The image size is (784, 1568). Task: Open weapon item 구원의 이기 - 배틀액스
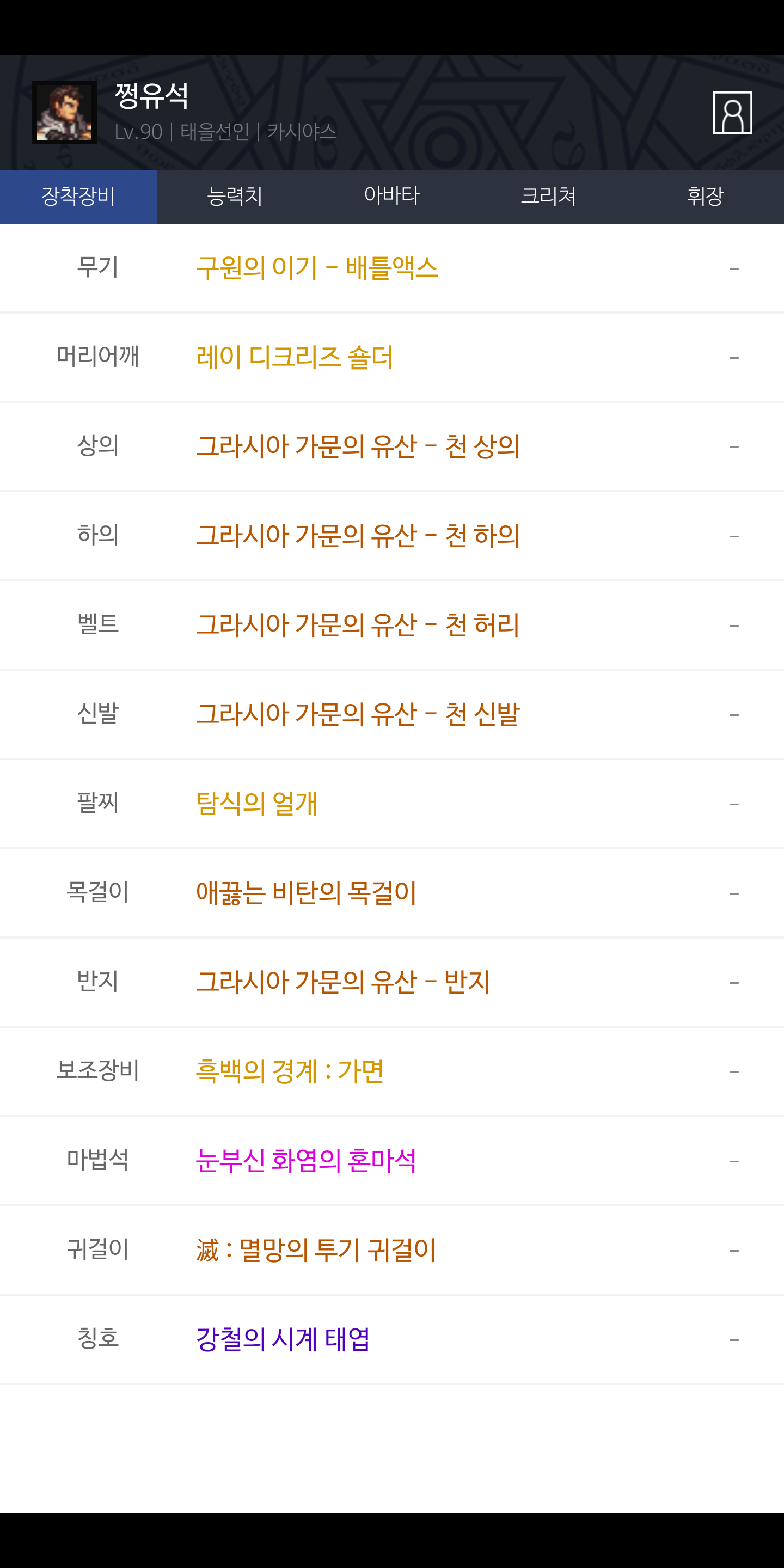coord(392,268)
